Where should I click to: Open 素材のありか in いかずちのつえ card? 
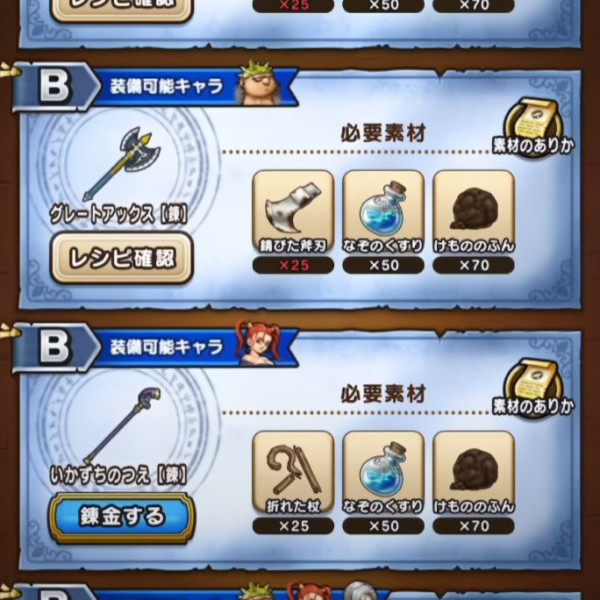(532, 391)
